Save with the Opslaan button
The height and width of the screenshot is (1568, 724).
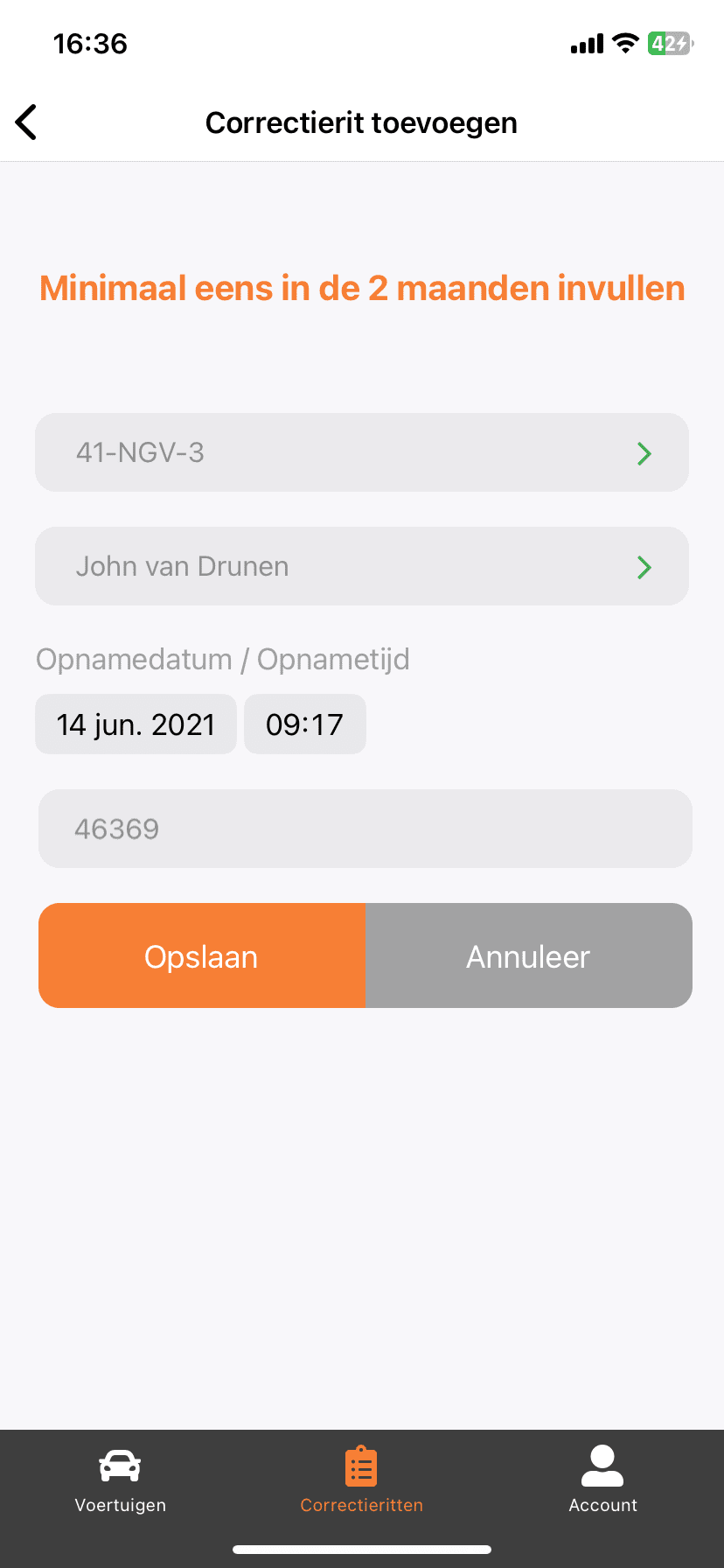click(201, 955)
